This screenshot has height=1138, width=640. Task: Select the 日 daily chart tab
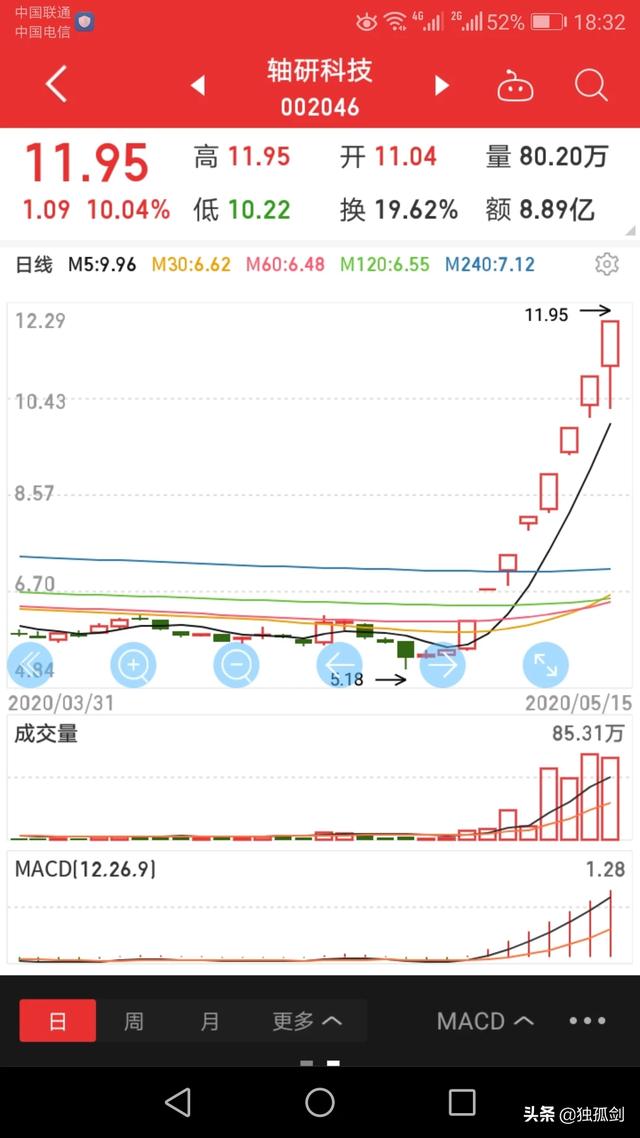[58, 1021]
